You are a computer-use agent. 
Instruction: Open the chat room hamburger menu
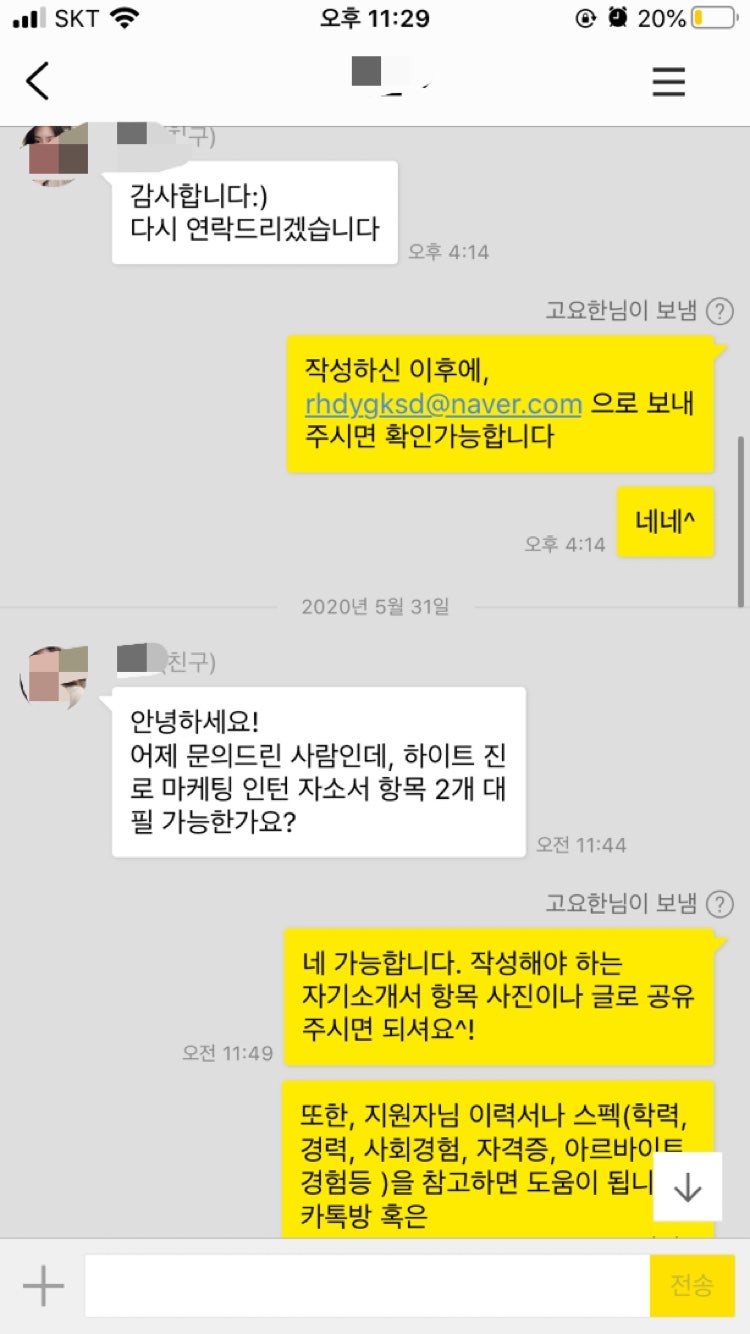(x=669, y=81)
